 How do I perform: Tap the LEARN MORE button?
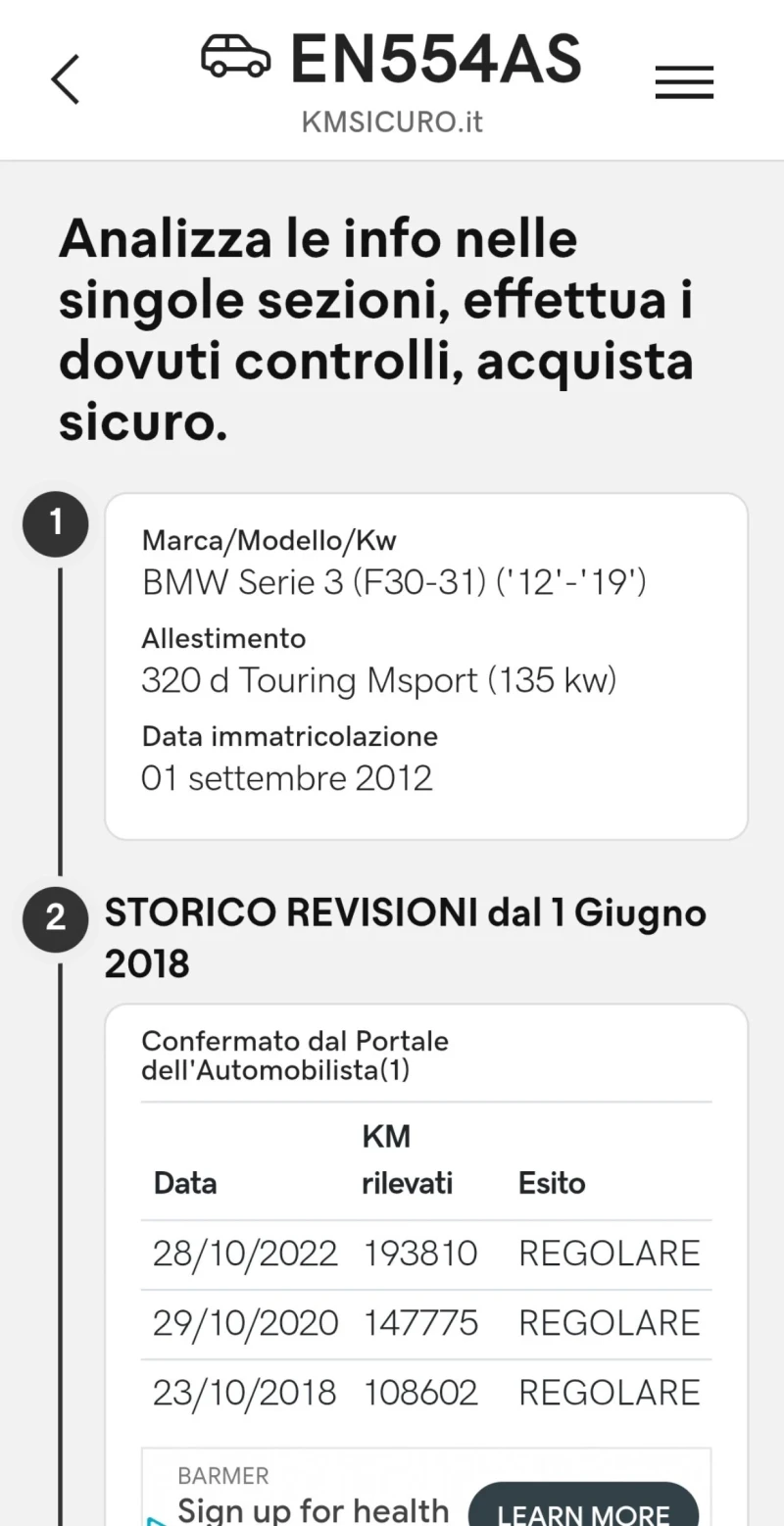[584, 1513]
